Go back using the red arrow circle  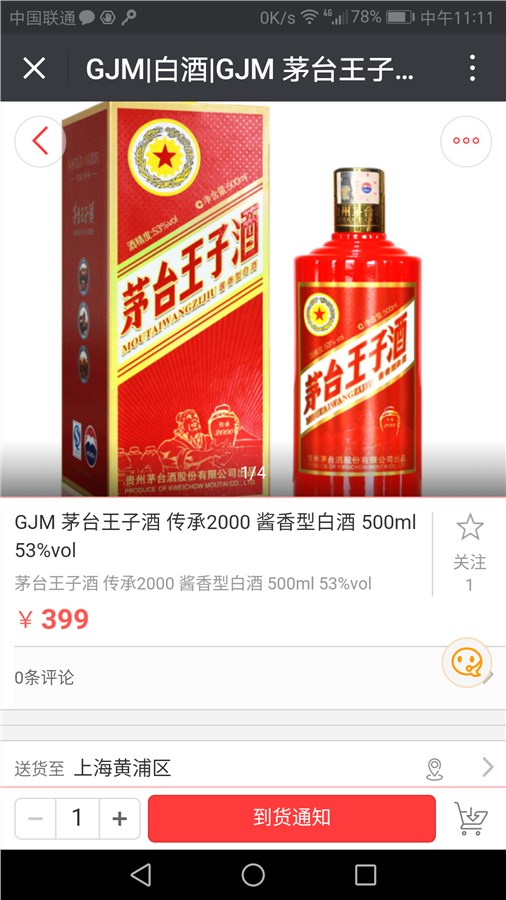pyautogui.click(x=40, y=141)
